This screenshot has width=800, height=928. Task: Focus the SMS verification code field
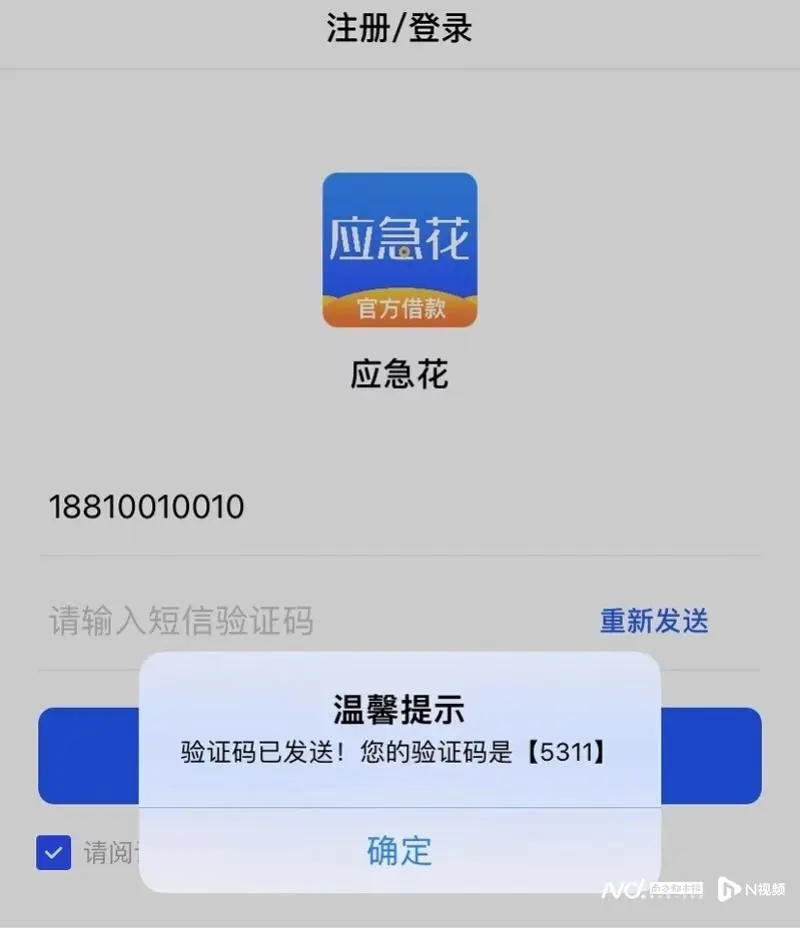click(300, 620)
